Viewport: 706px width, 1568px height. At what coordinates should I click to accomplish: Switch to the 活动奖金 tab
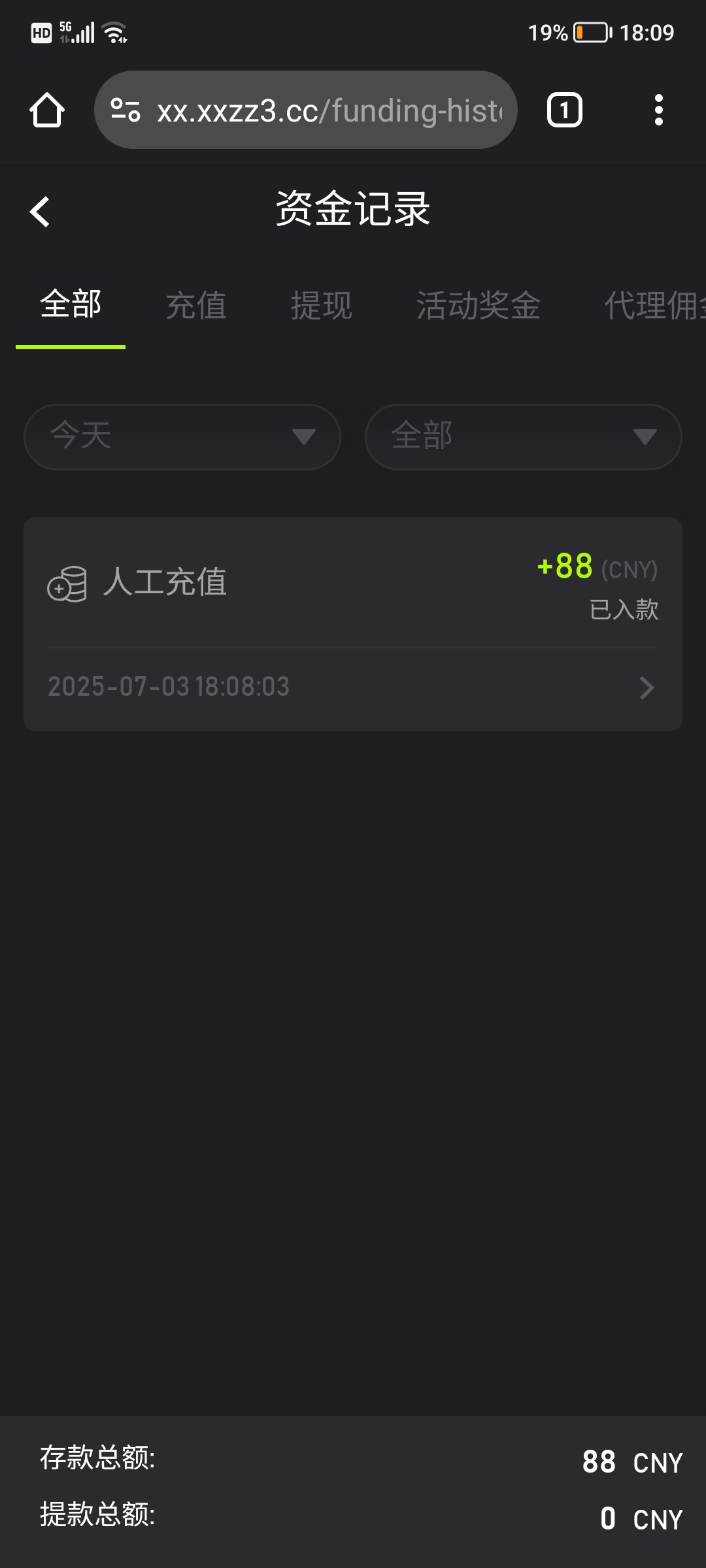[478, 305]
